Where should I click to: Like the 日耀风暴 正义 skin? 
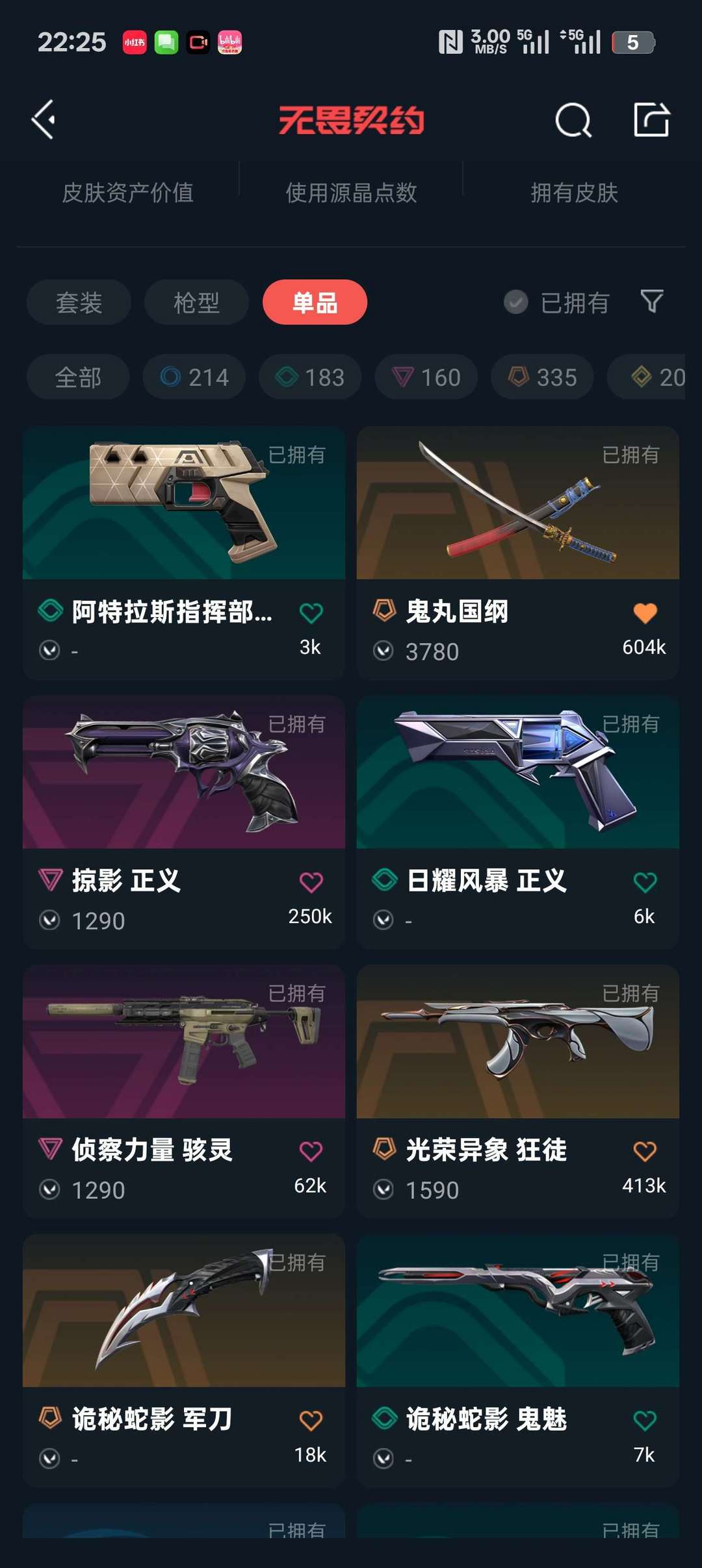click(645, 882)
